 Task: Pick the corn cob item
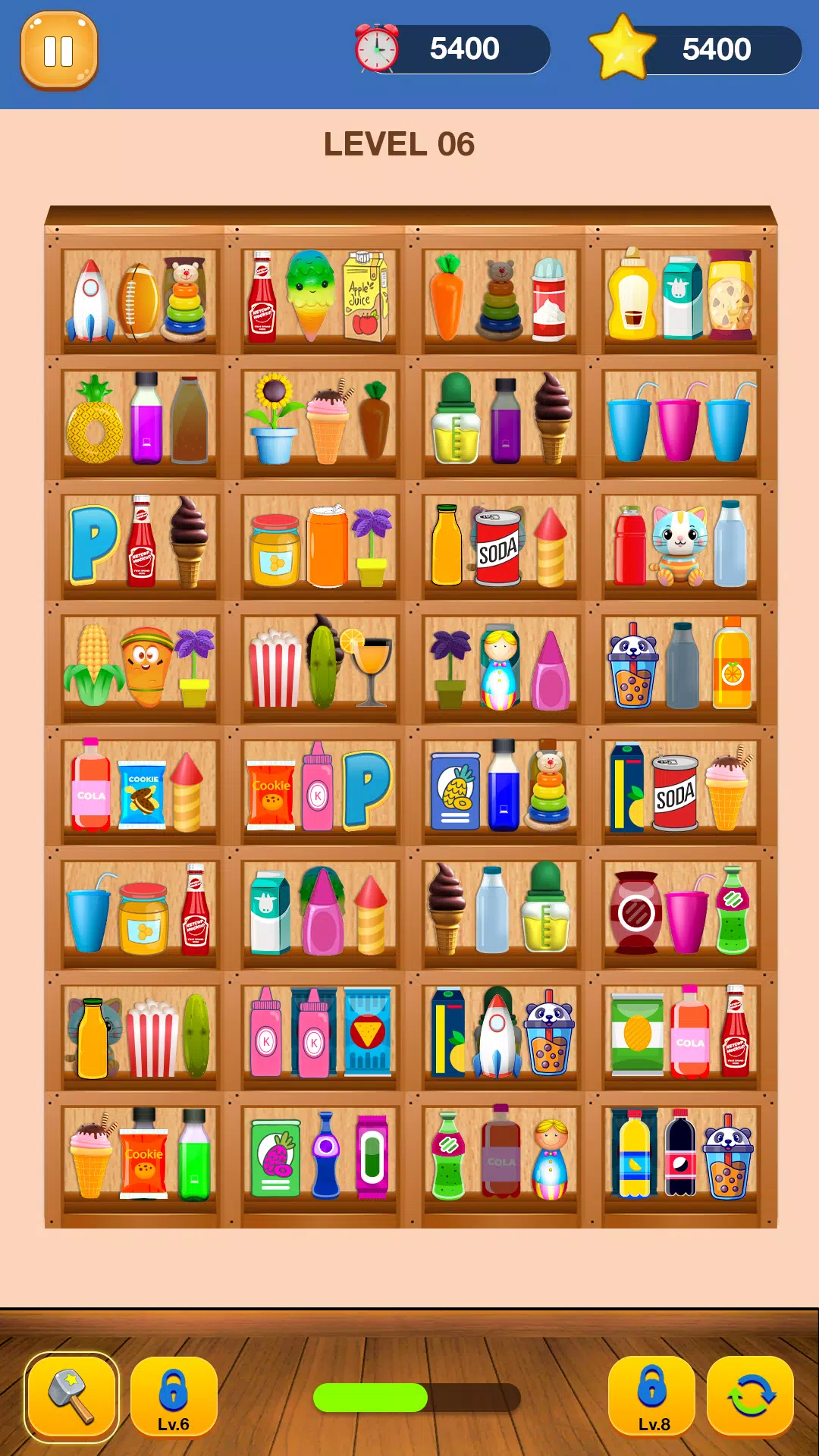point(93,664)
